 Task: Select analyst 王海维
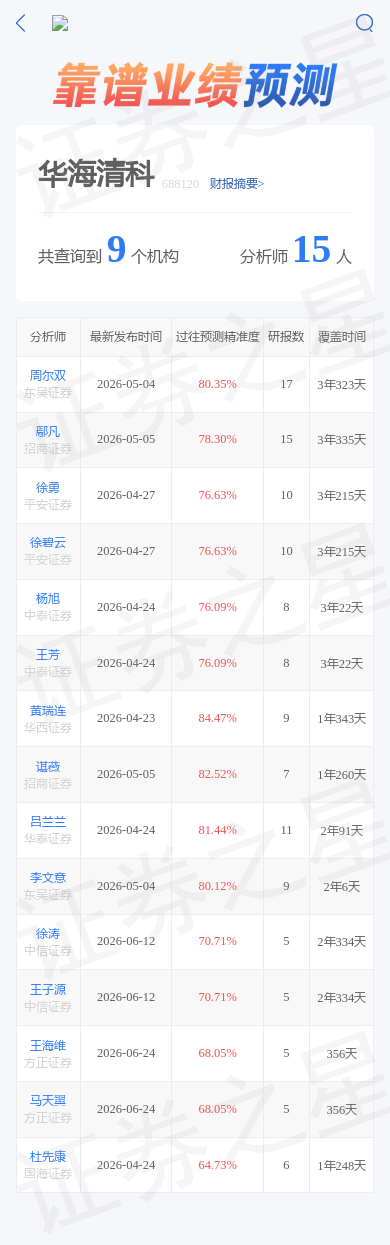coord(48,1045)
